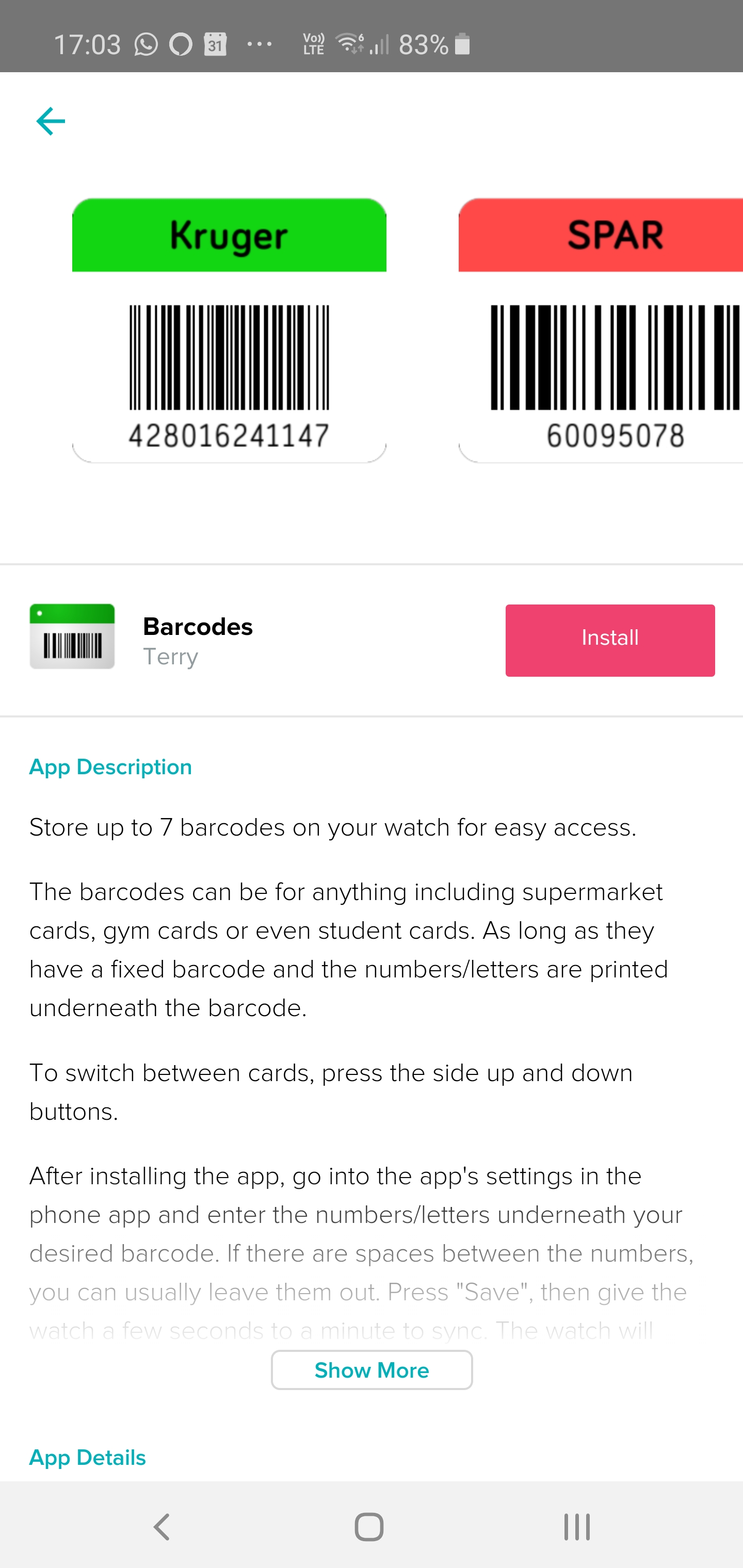Expand description with Show More

(372, 1369)
